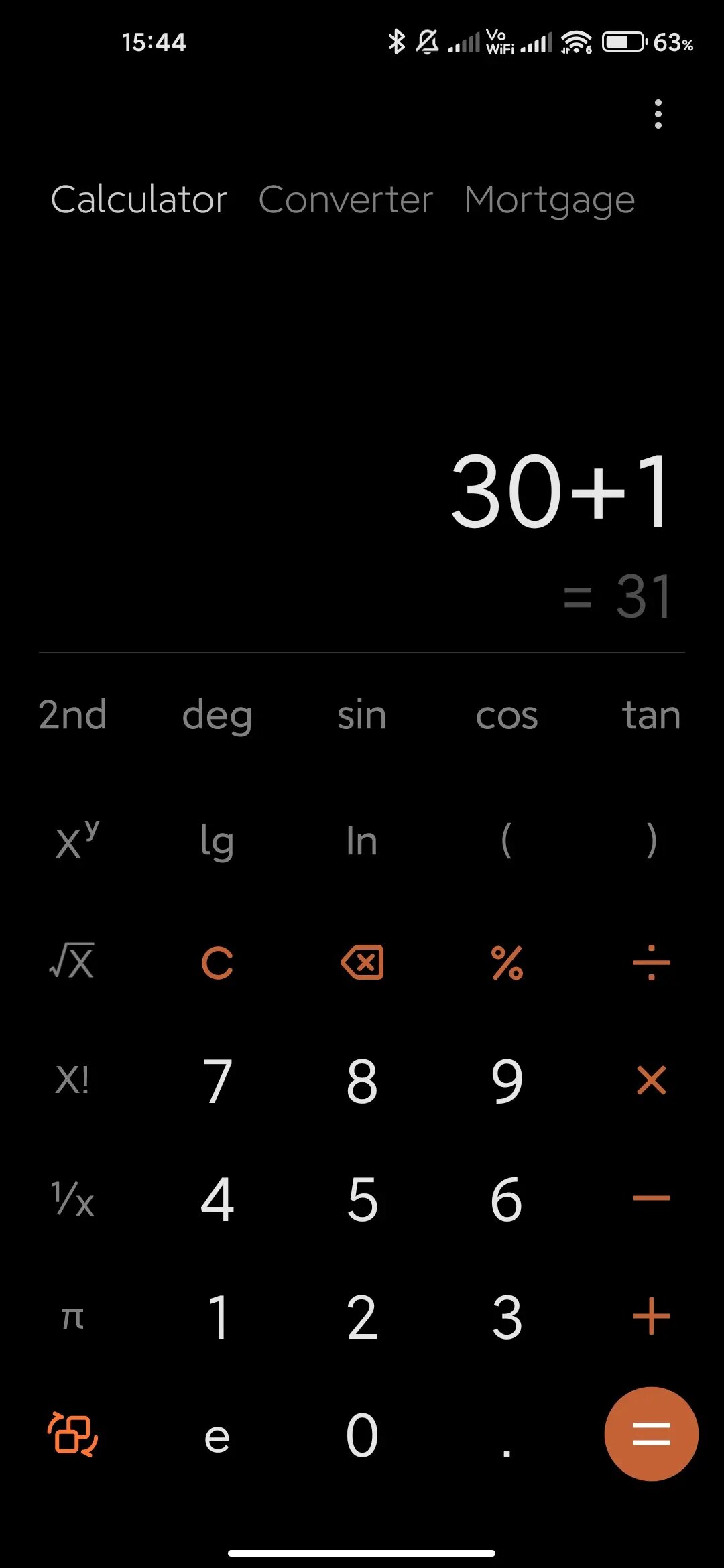Insert the sin function

pyautogui.click(x=362, y=714)
